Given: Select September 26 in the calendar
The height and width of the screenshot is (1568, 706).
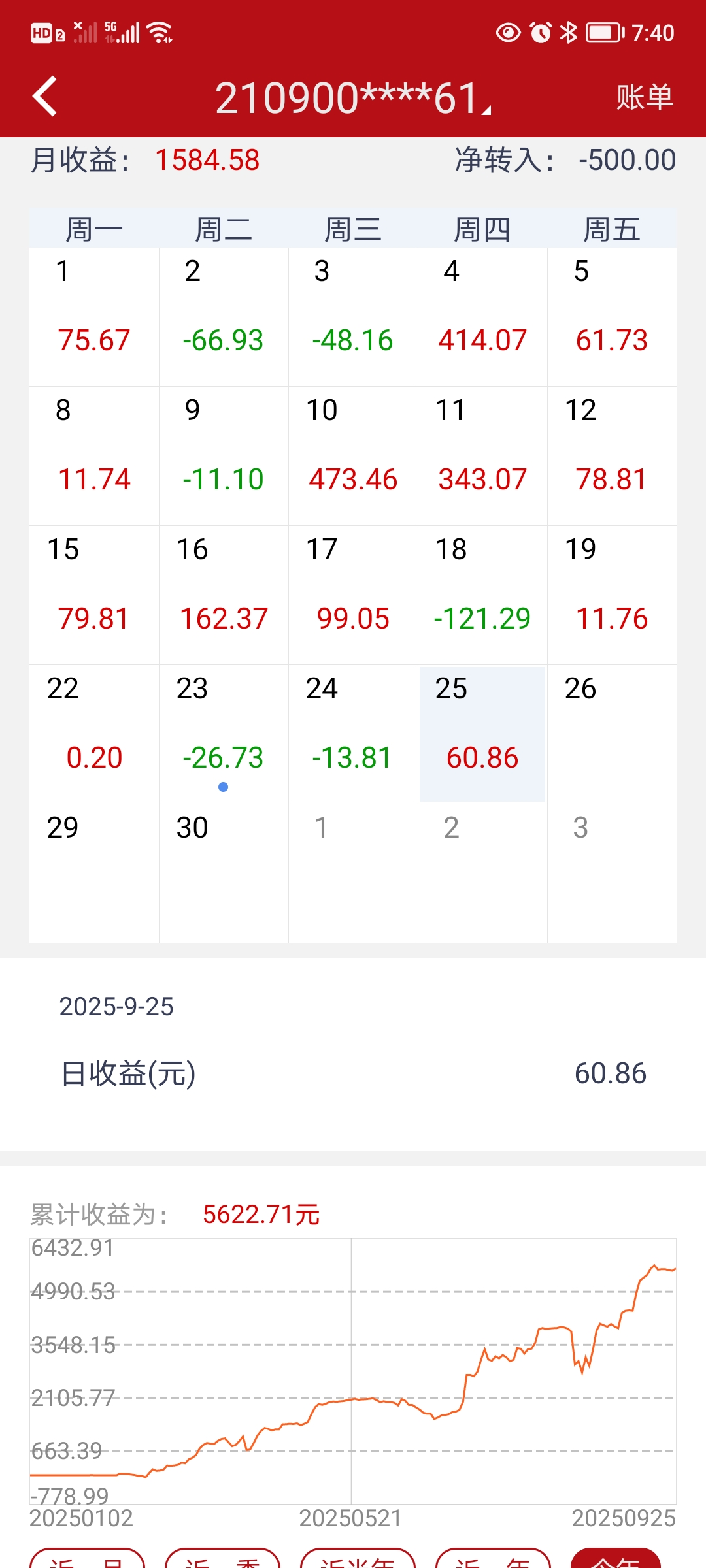Looking at the screenshot, I should point(612,734).
